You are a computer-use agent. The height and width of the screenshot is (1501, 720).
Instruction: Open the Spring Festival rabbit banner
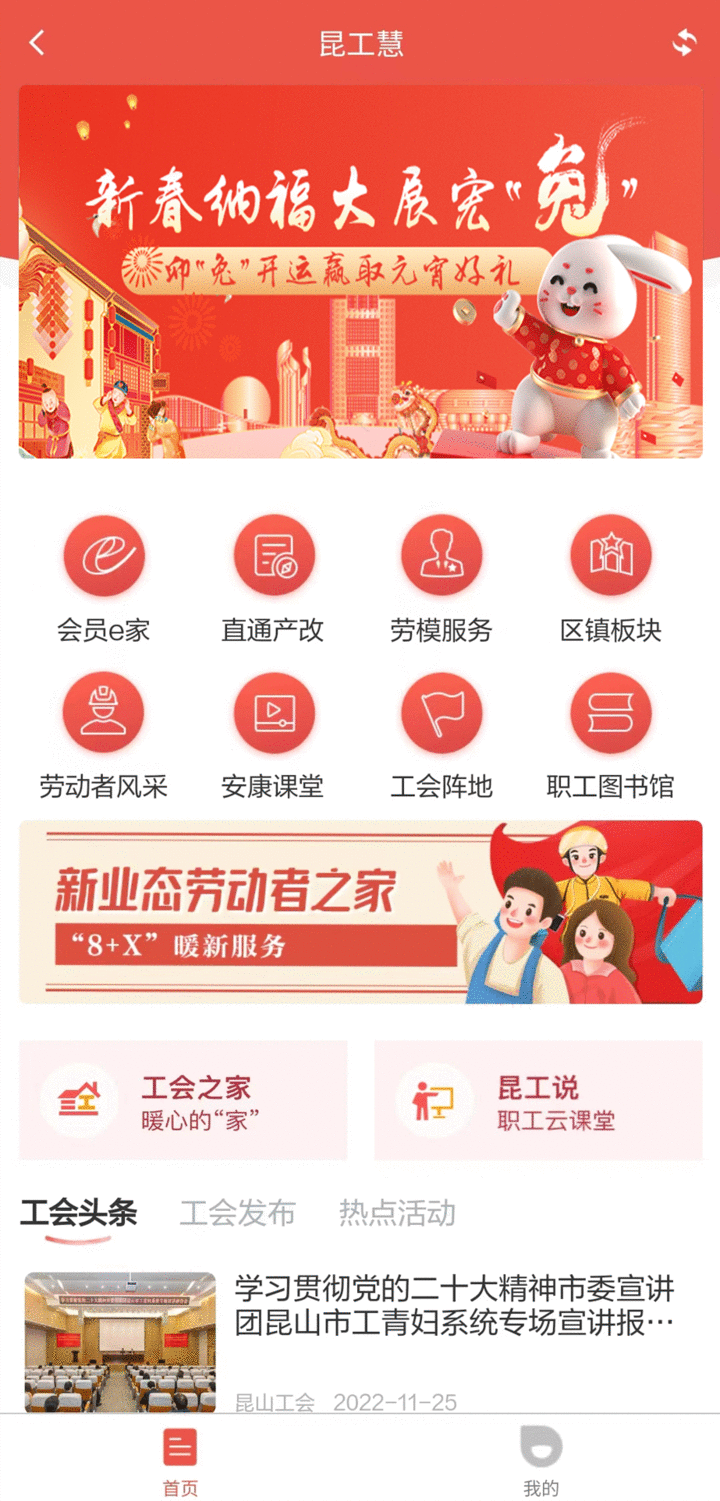click(360, 272)
